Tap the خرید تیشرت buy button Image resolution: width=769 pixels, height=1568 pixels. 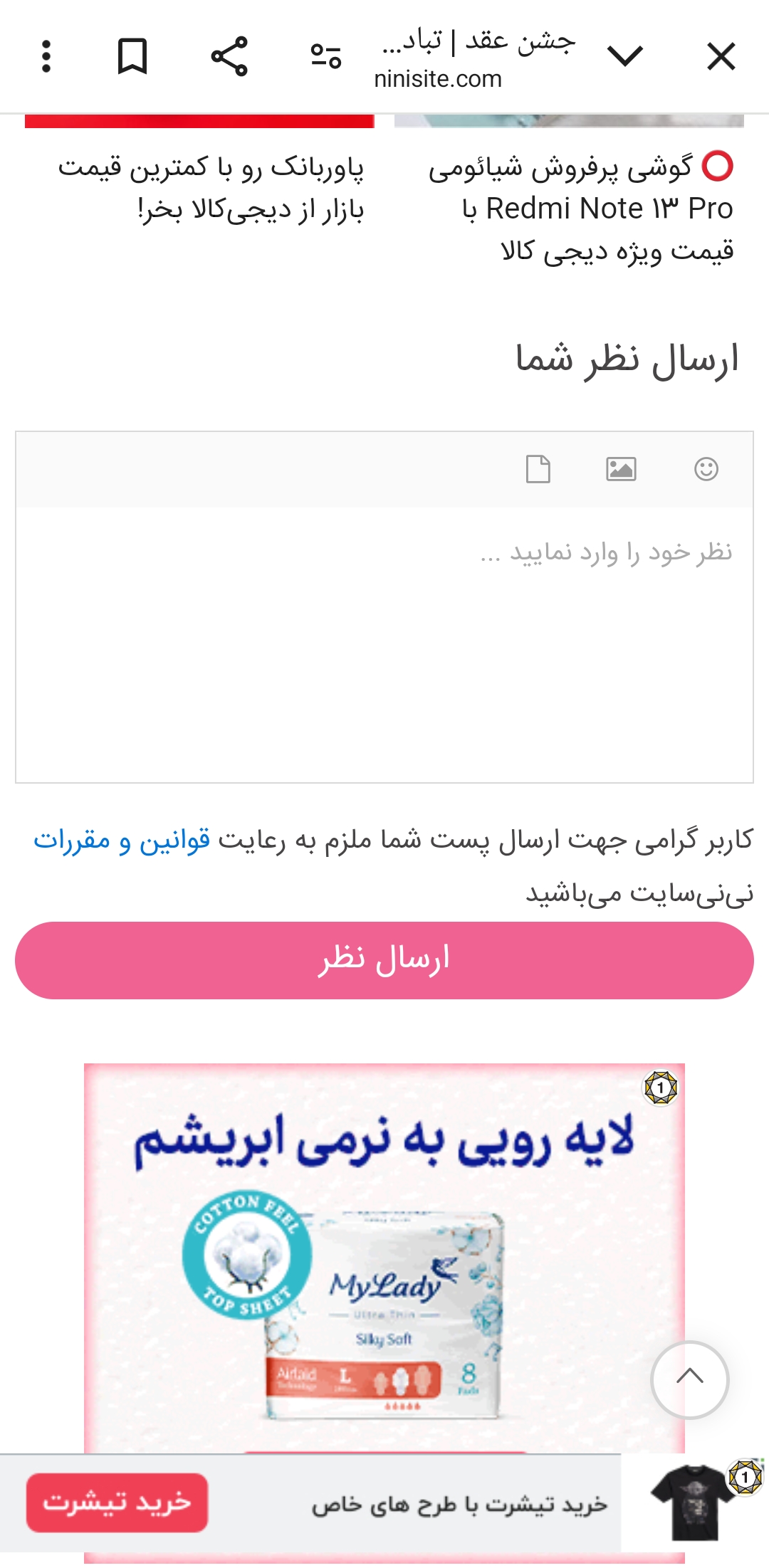click(117, 1502)
